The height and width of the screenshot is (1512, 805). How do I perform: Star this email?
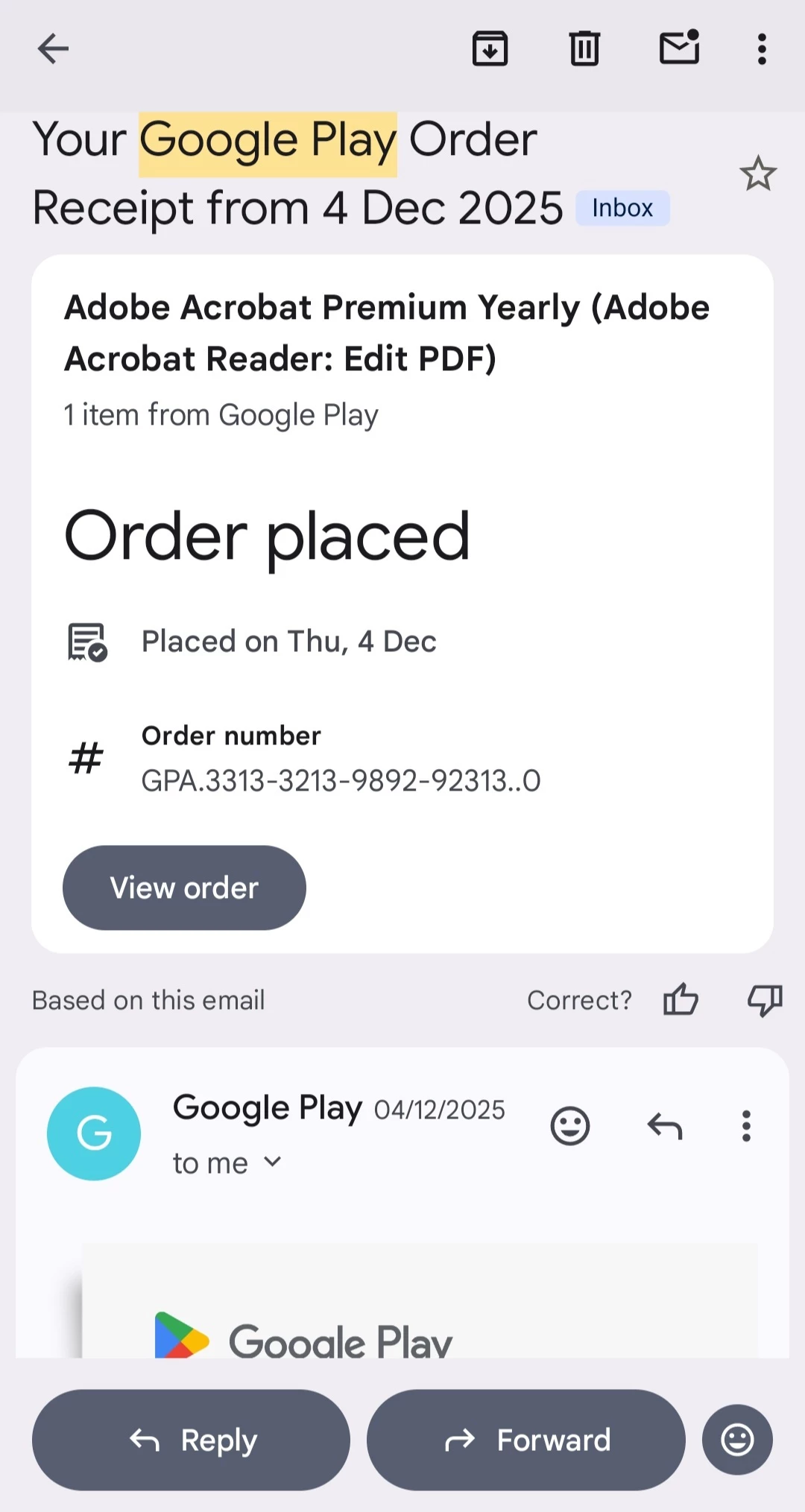pos(757,174)
